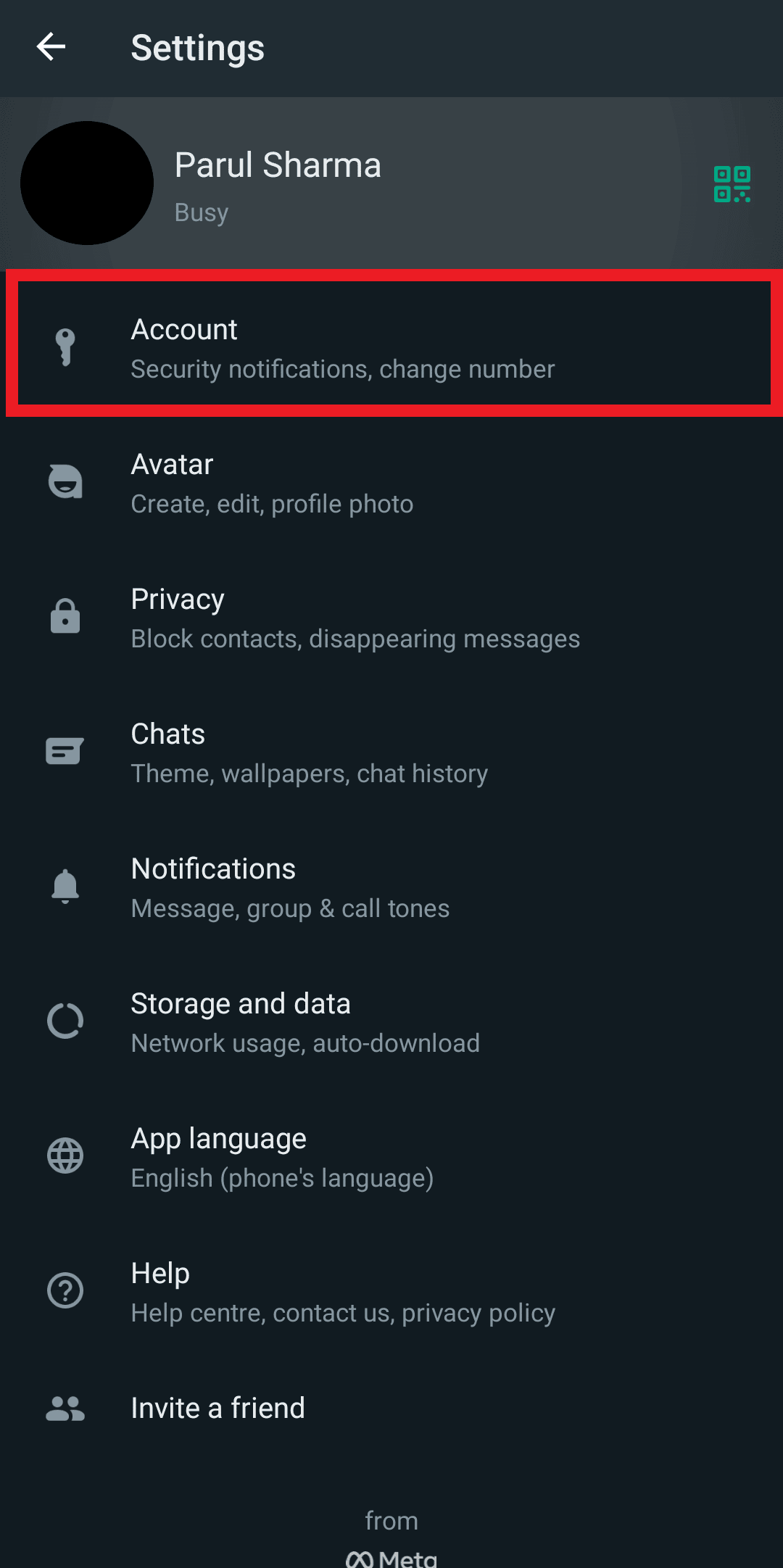Tap the Busy status text
The height and width of the screenshot is (1568, 783).
(x=201, y=212)
